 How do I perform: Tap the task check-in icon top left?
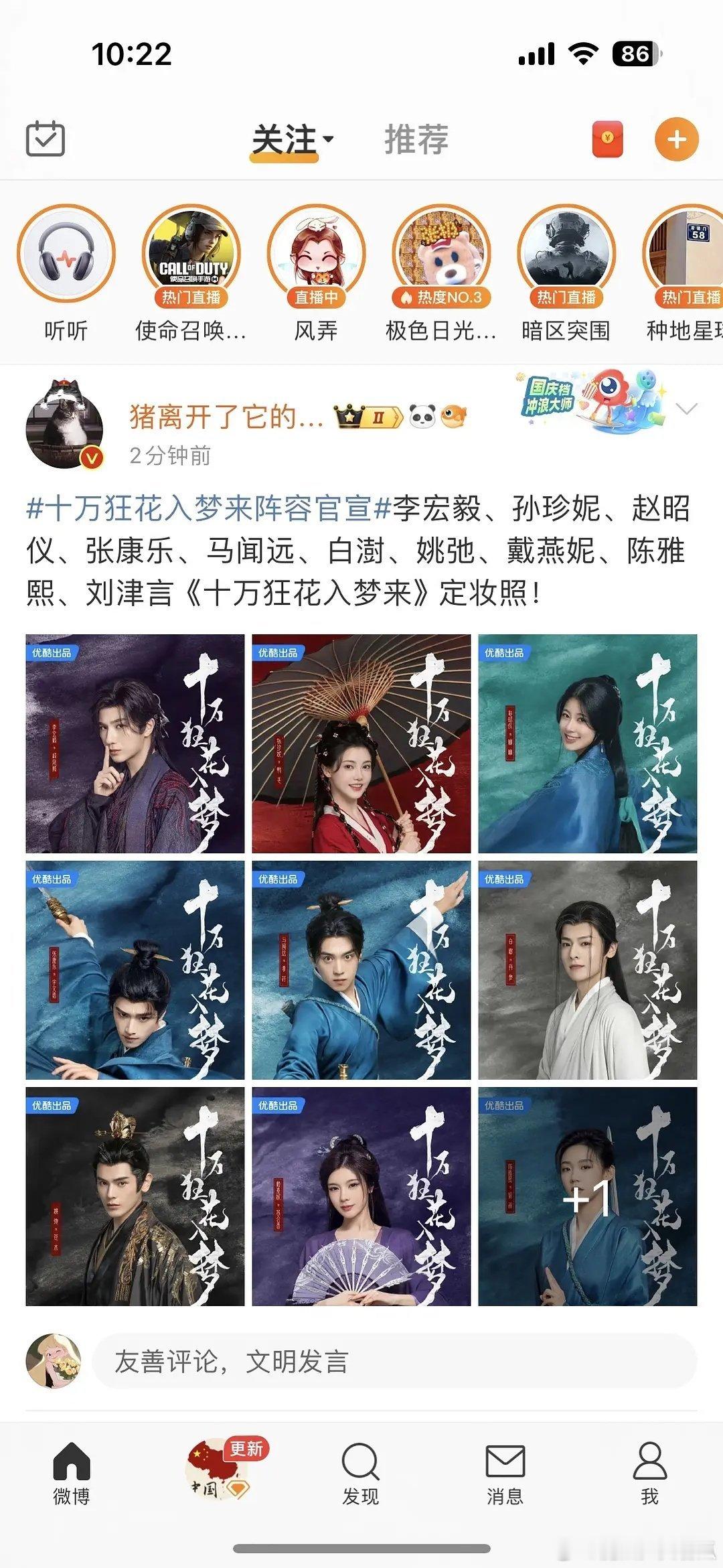(x=44, y=139)
